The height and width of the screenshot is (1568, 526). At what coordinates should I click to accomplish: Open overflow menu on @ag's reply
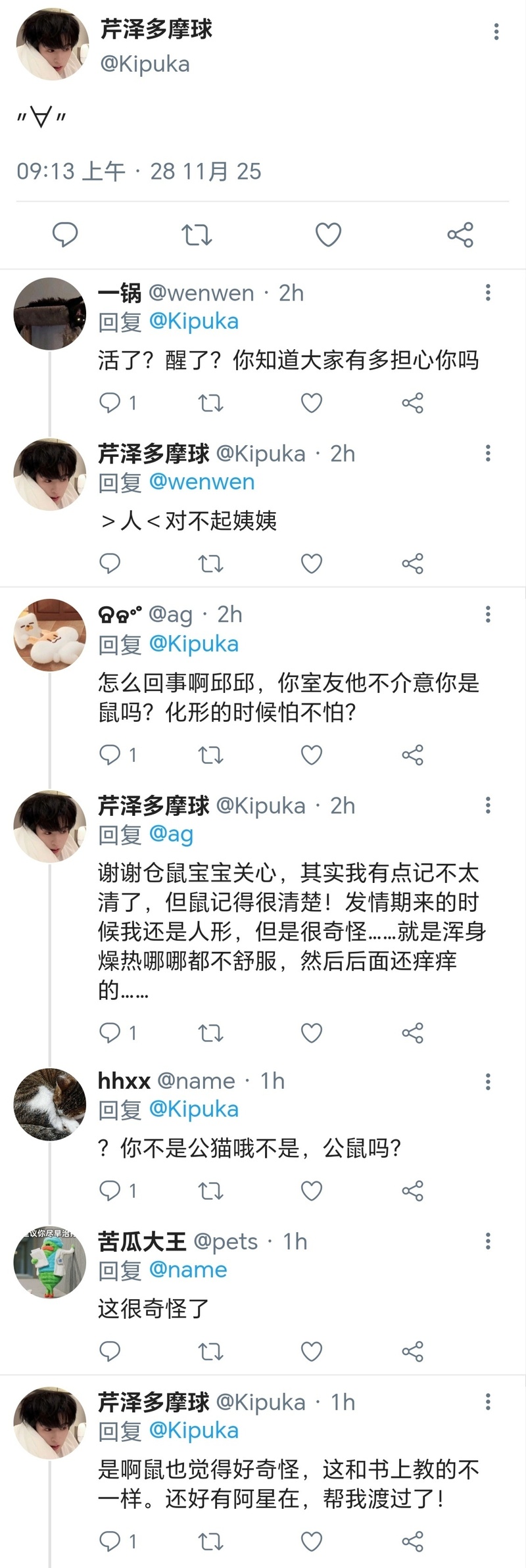pos(488,615)
